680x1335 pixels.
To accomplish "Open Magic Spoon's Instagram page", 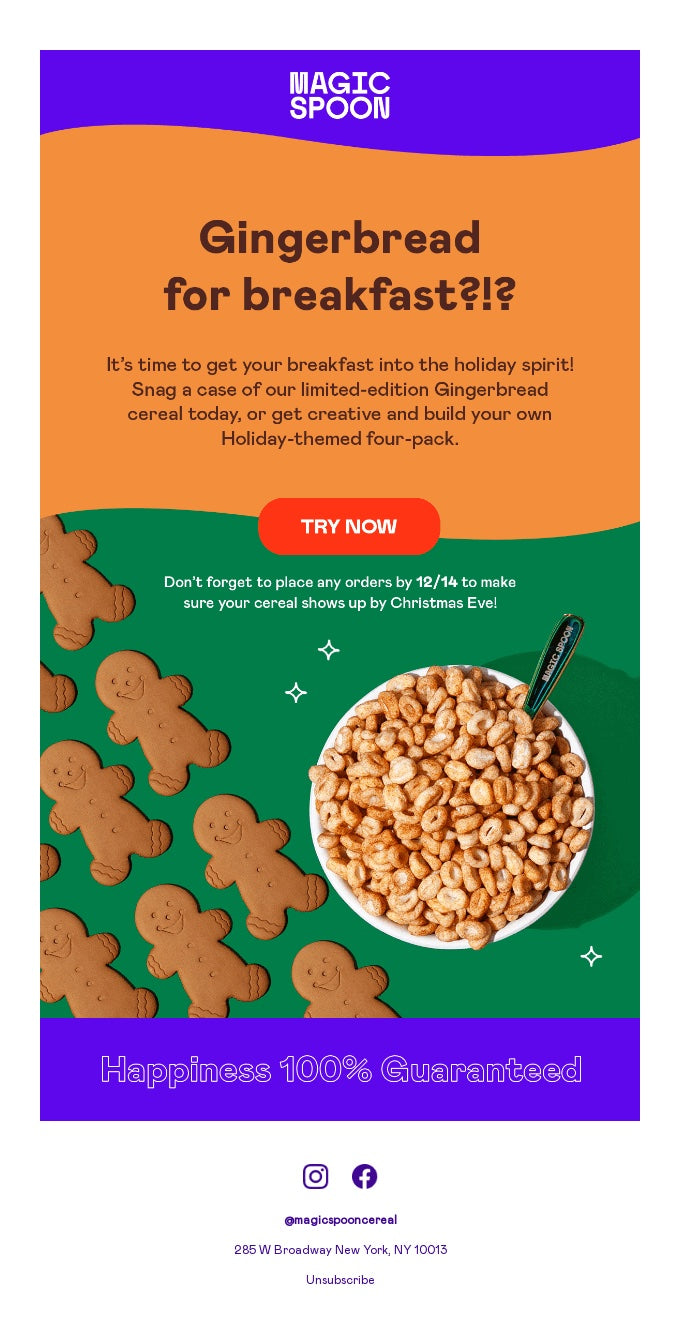I will click(315, 1176).
